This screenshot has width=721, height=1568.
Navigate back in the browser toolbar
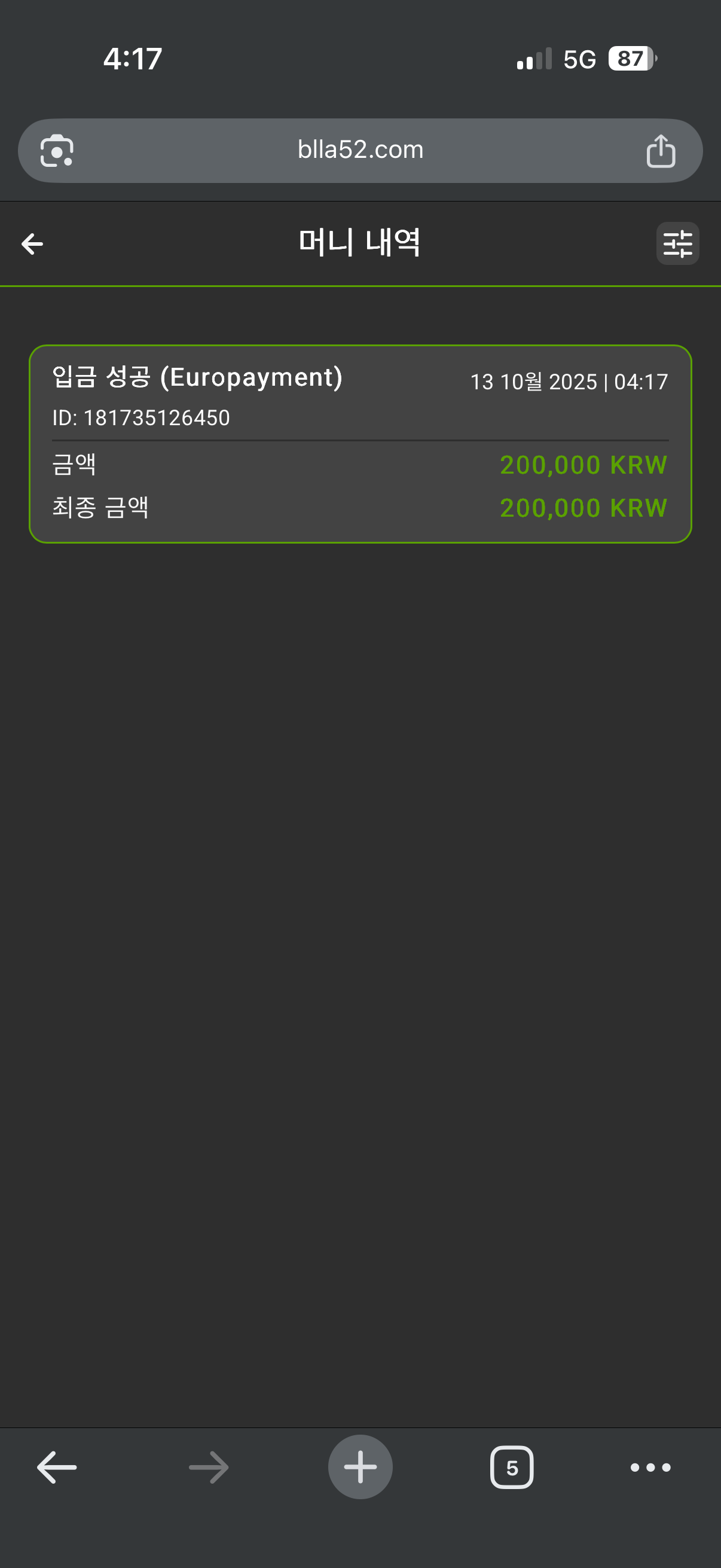point(57,1467)
